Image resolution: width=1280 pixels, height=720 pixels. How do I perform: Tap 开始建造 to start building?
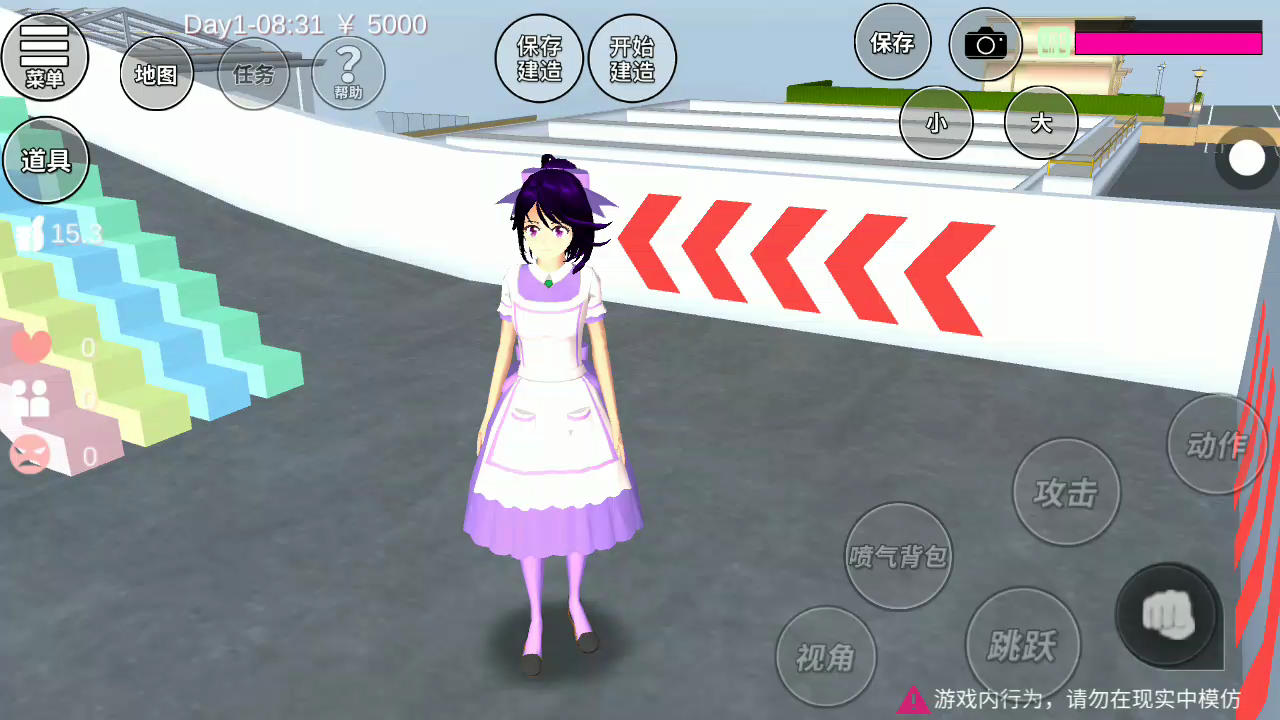[632, 58]
